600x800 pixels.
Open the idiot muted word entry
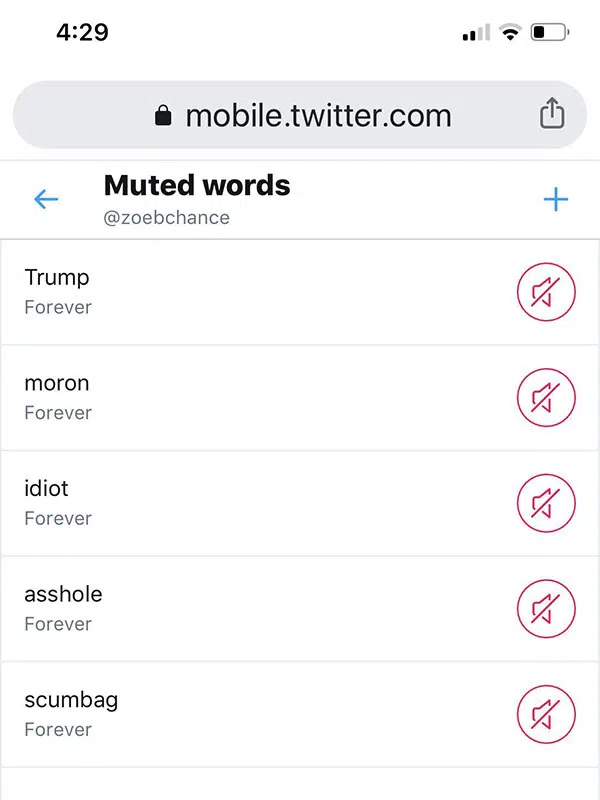[x=250, y=503]
